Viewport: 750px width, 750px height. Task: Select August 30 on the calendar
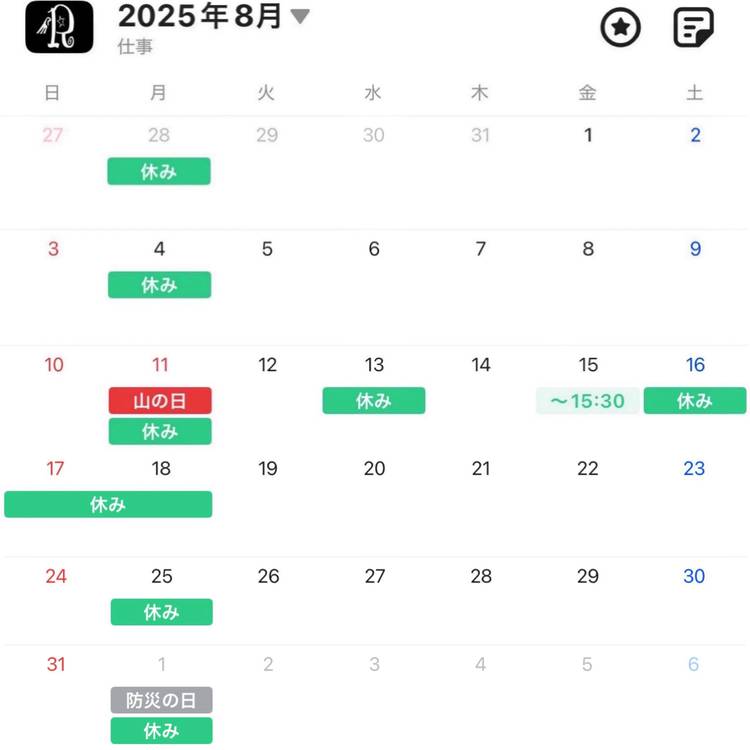(694, 576)
